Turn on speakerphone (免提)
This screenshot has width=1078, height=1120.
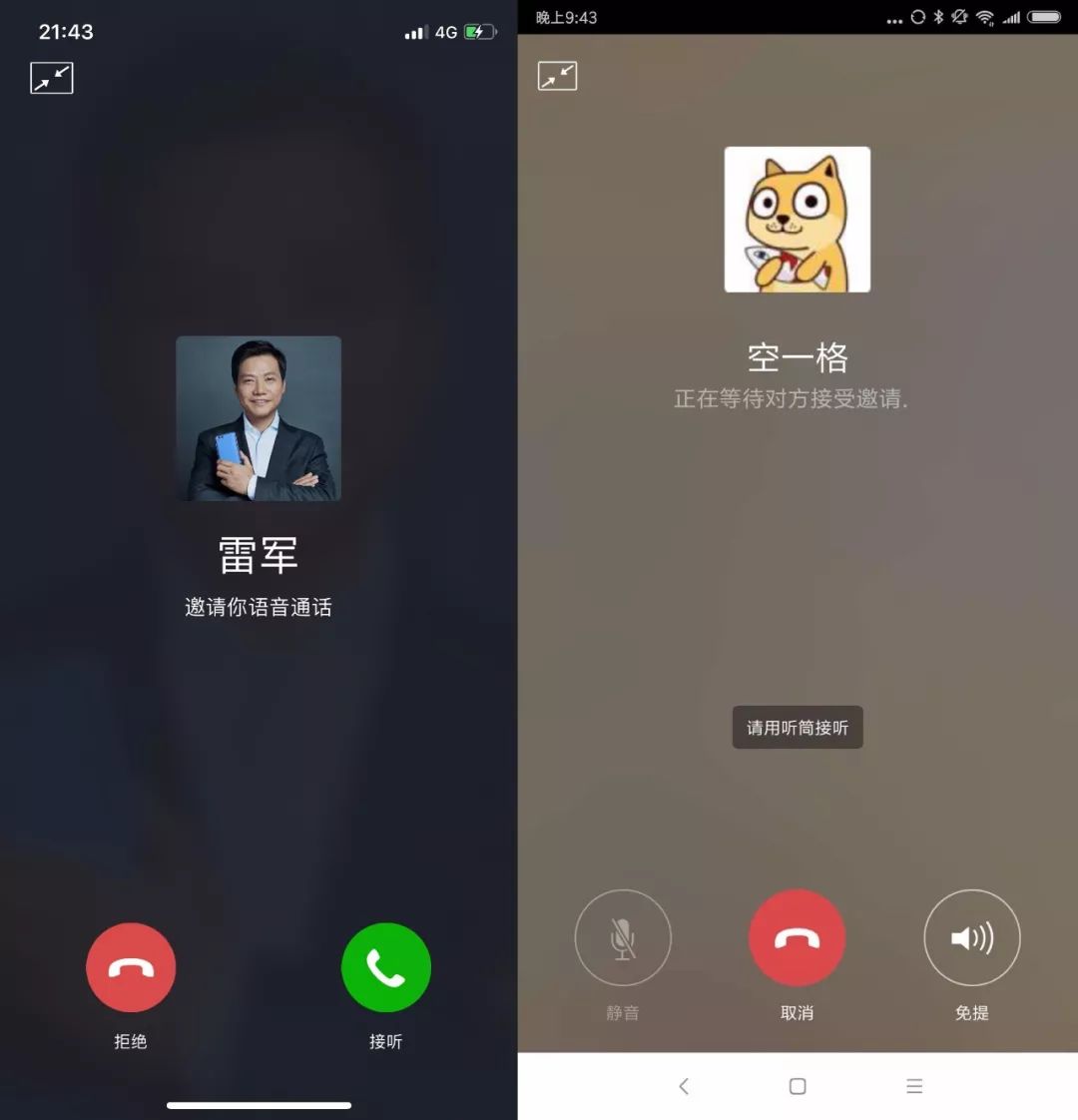pos(971,938)
